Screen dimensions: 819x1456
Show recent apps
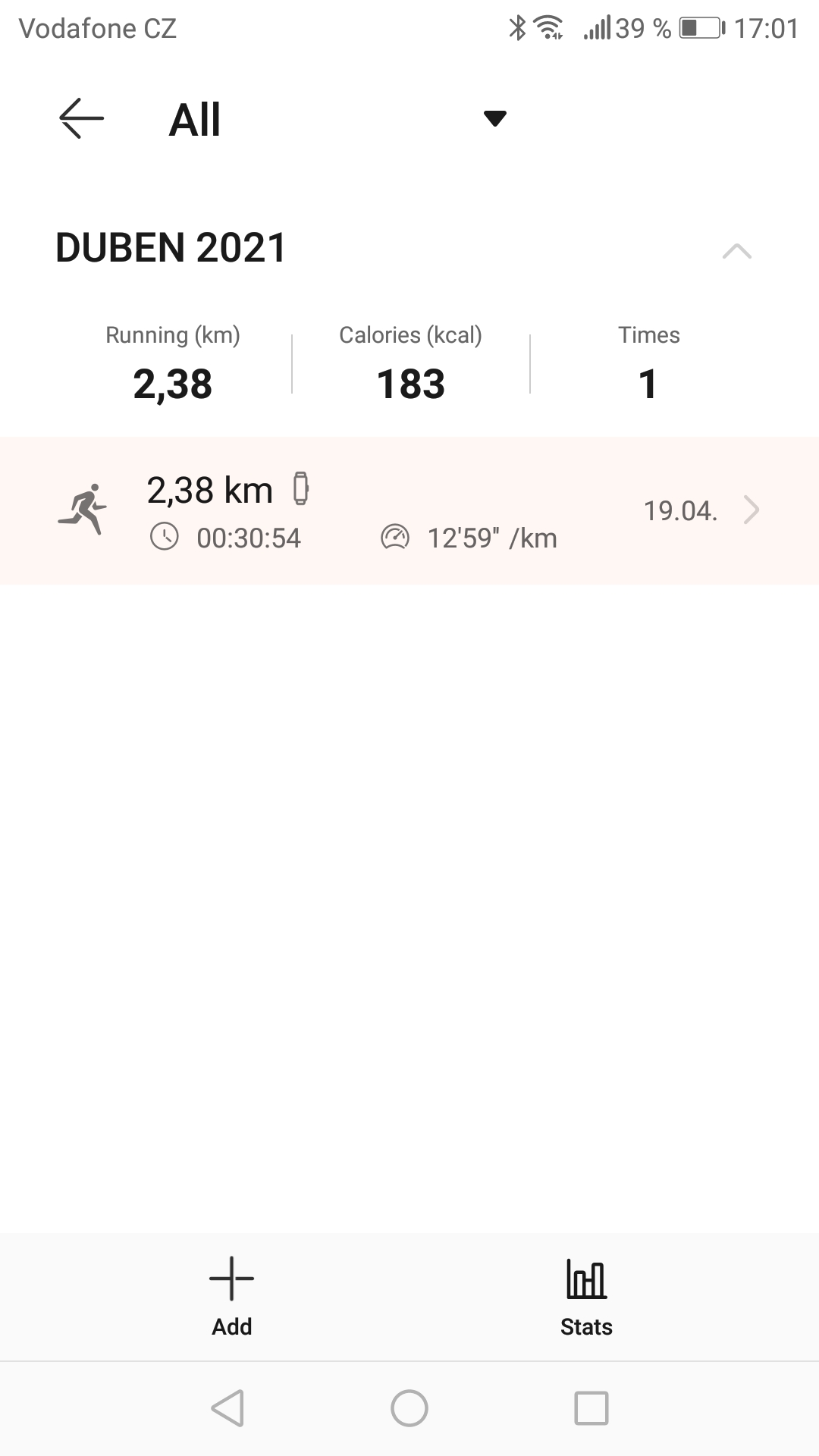(591, 1408)
